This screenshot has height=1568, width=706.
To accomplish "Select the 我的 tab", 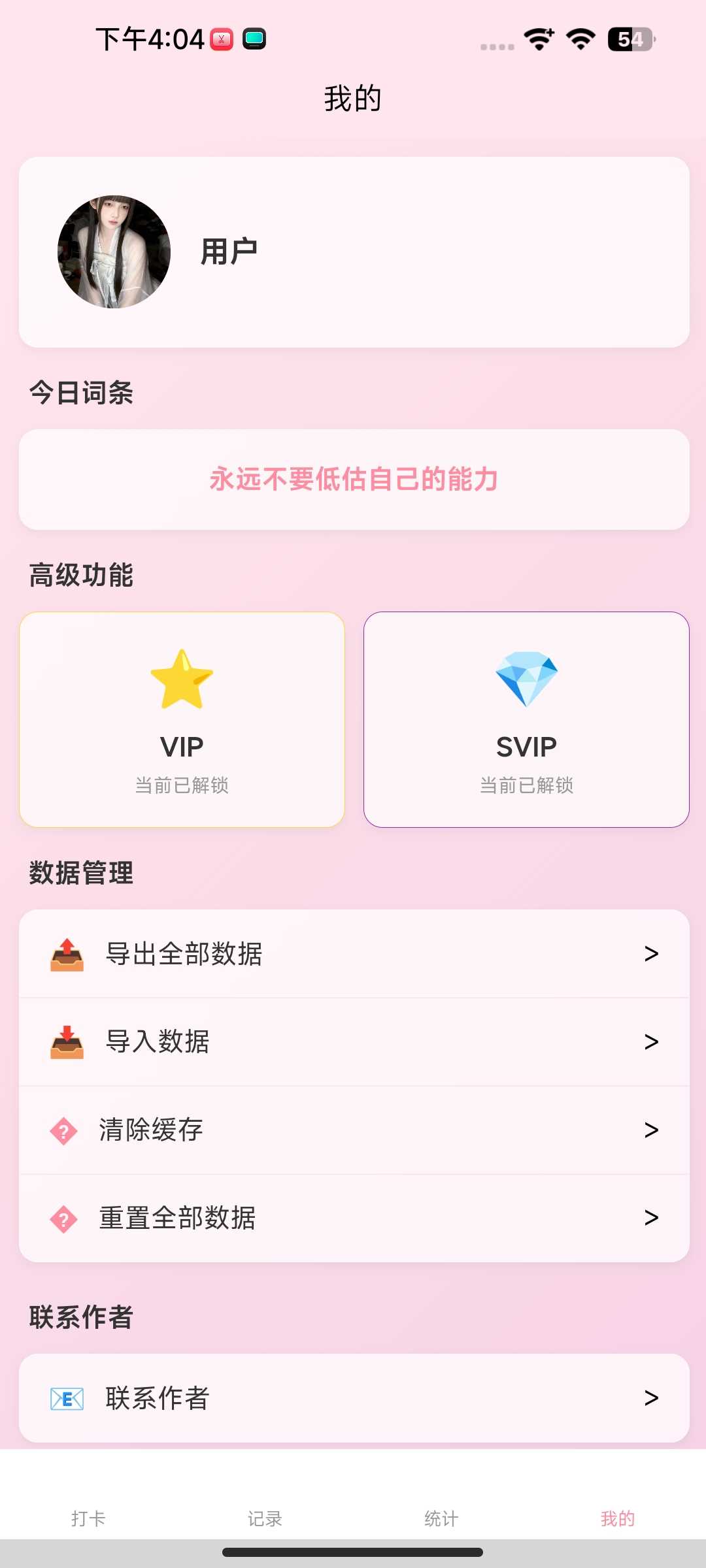I will (618, 1517).
